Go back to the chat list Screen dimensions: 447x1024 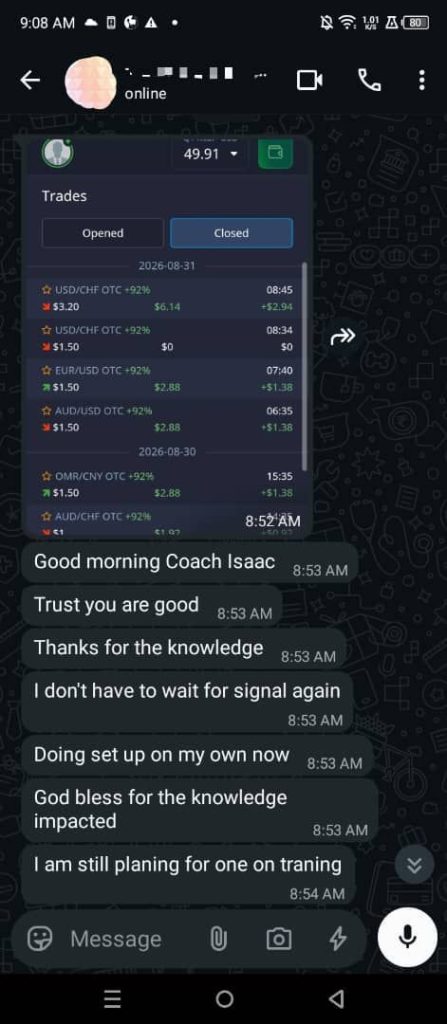[x=30, y=80]
